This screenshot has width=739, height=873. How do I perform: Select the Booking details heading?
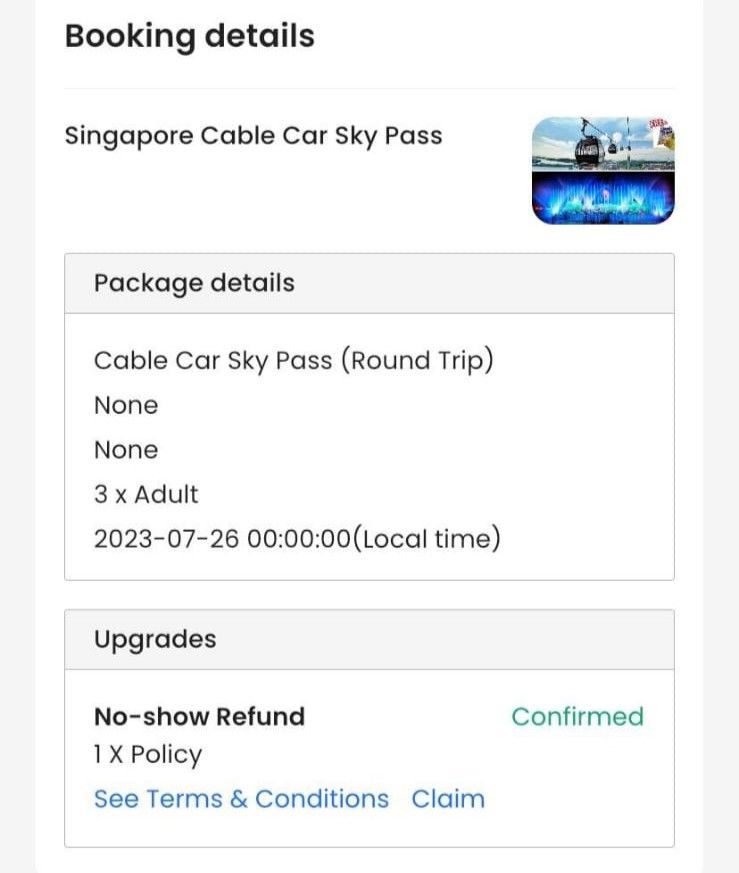(x=189, y=36)
